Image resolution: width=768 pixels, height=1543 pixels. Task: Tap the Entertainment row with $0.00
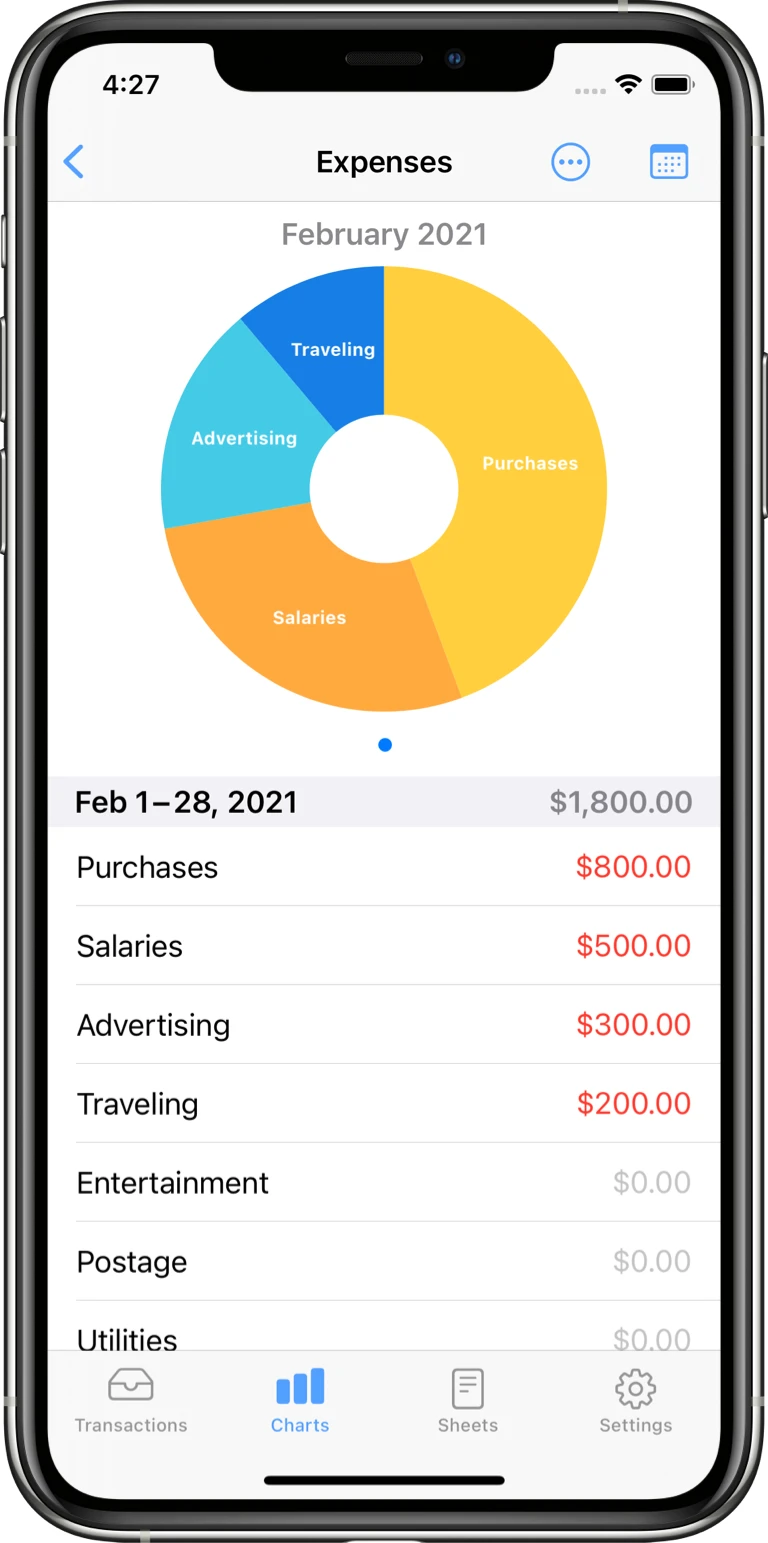click(384, 1183)
